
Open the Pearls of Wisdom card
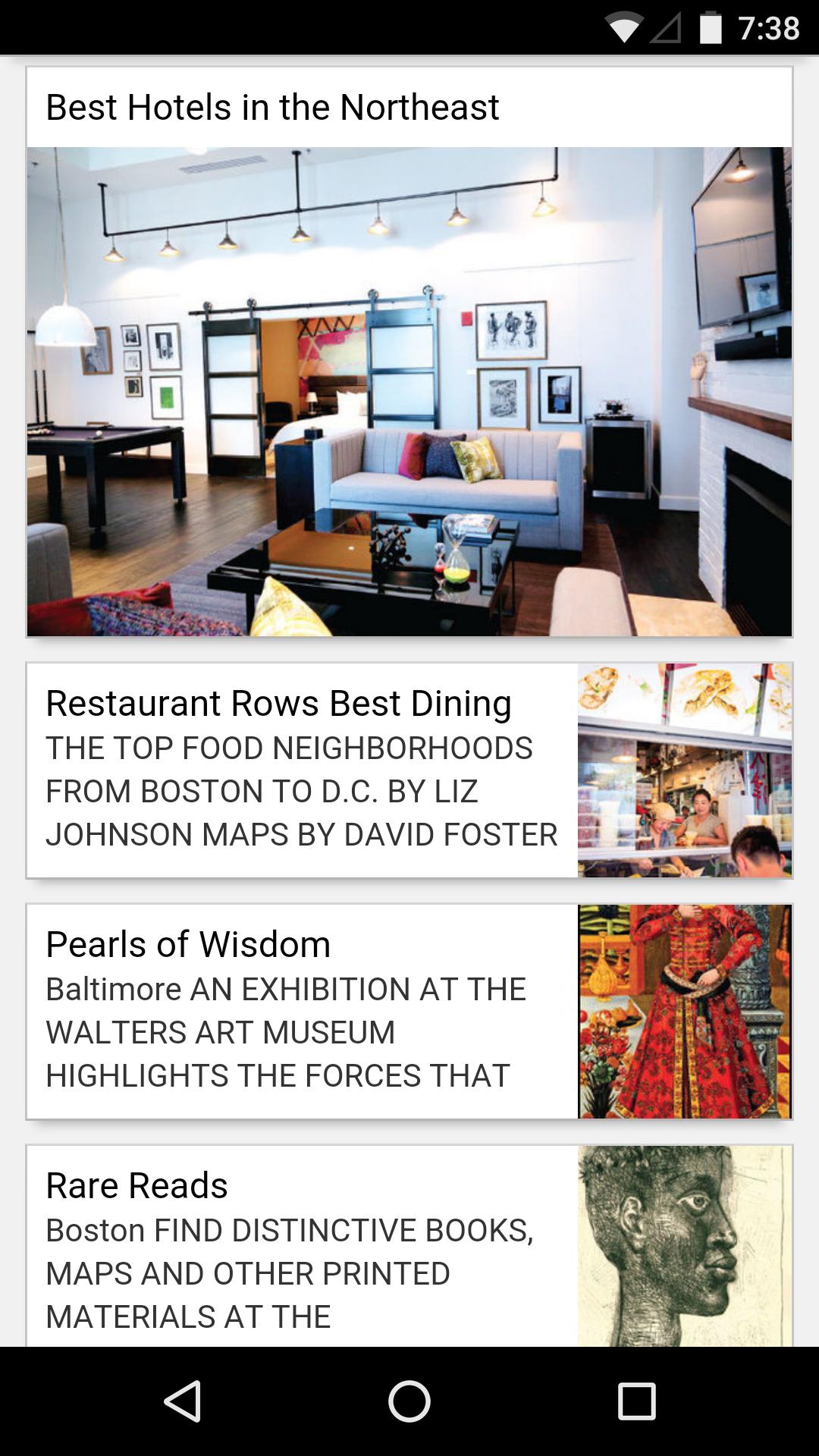click(x=409, y=1011)
